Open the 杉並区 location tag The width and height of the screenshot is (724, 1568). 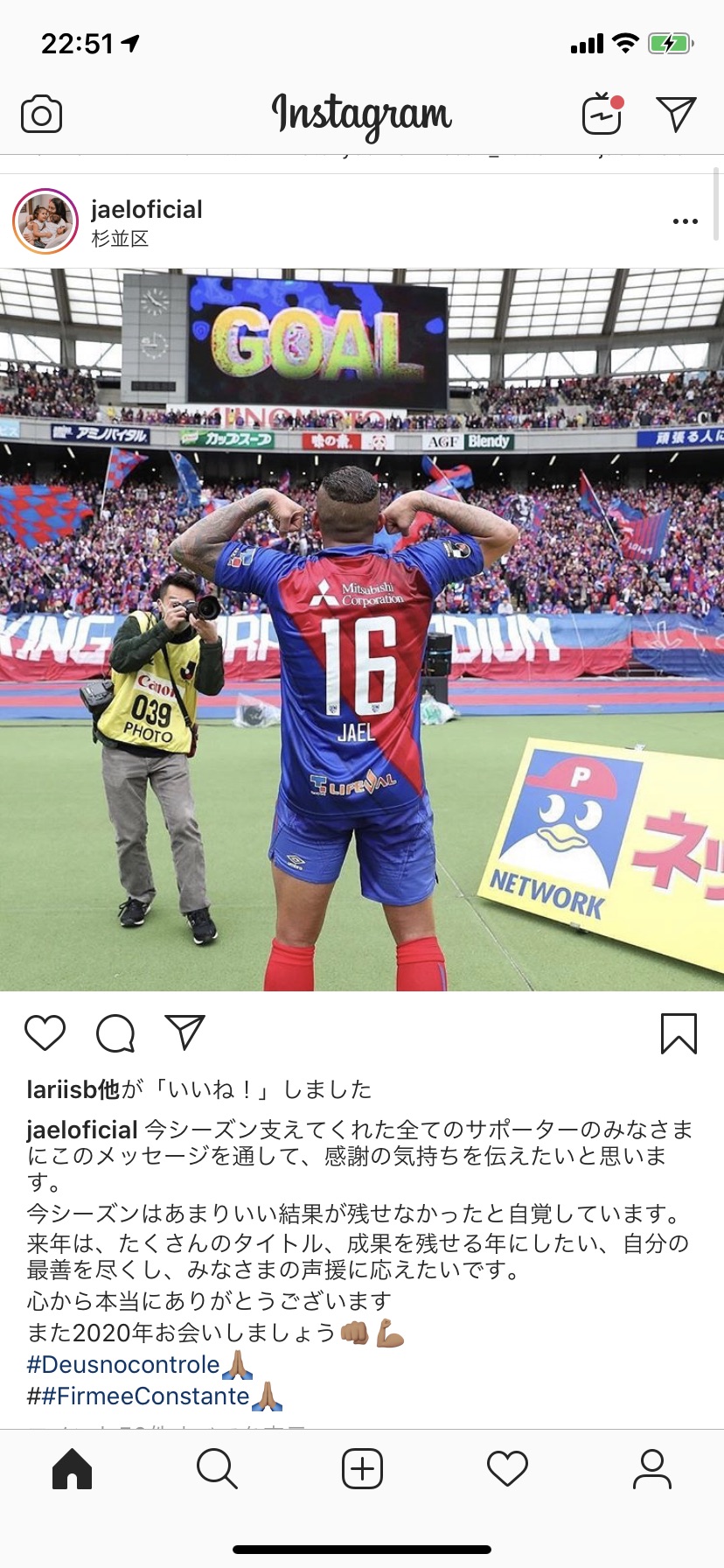120,239
